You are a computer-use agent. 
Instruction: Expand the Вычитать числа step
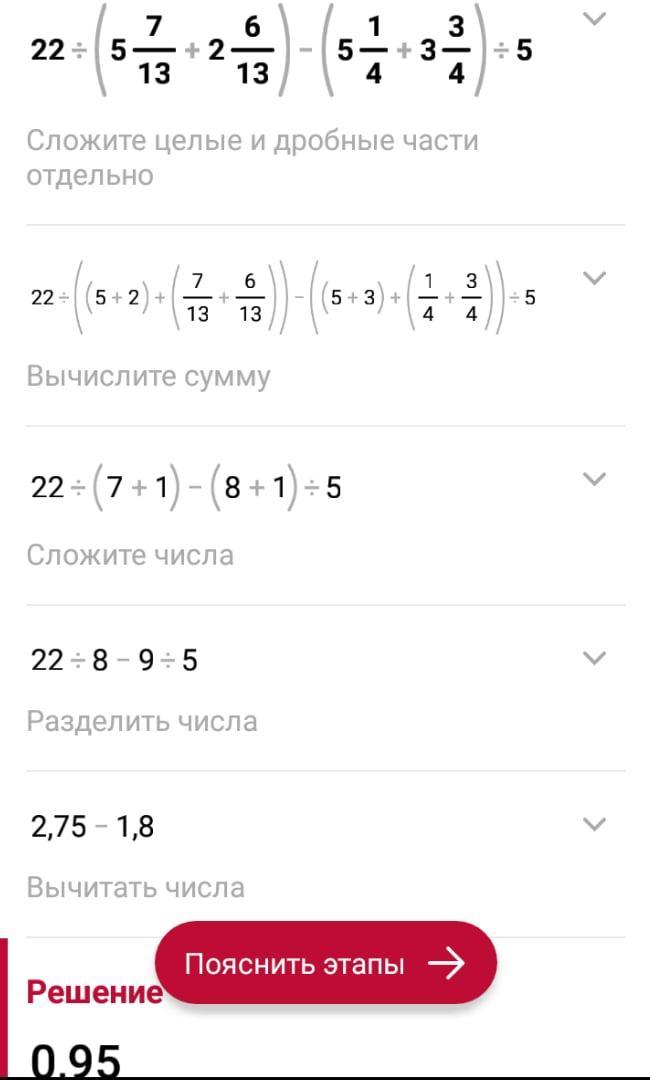tap(594, 824)
